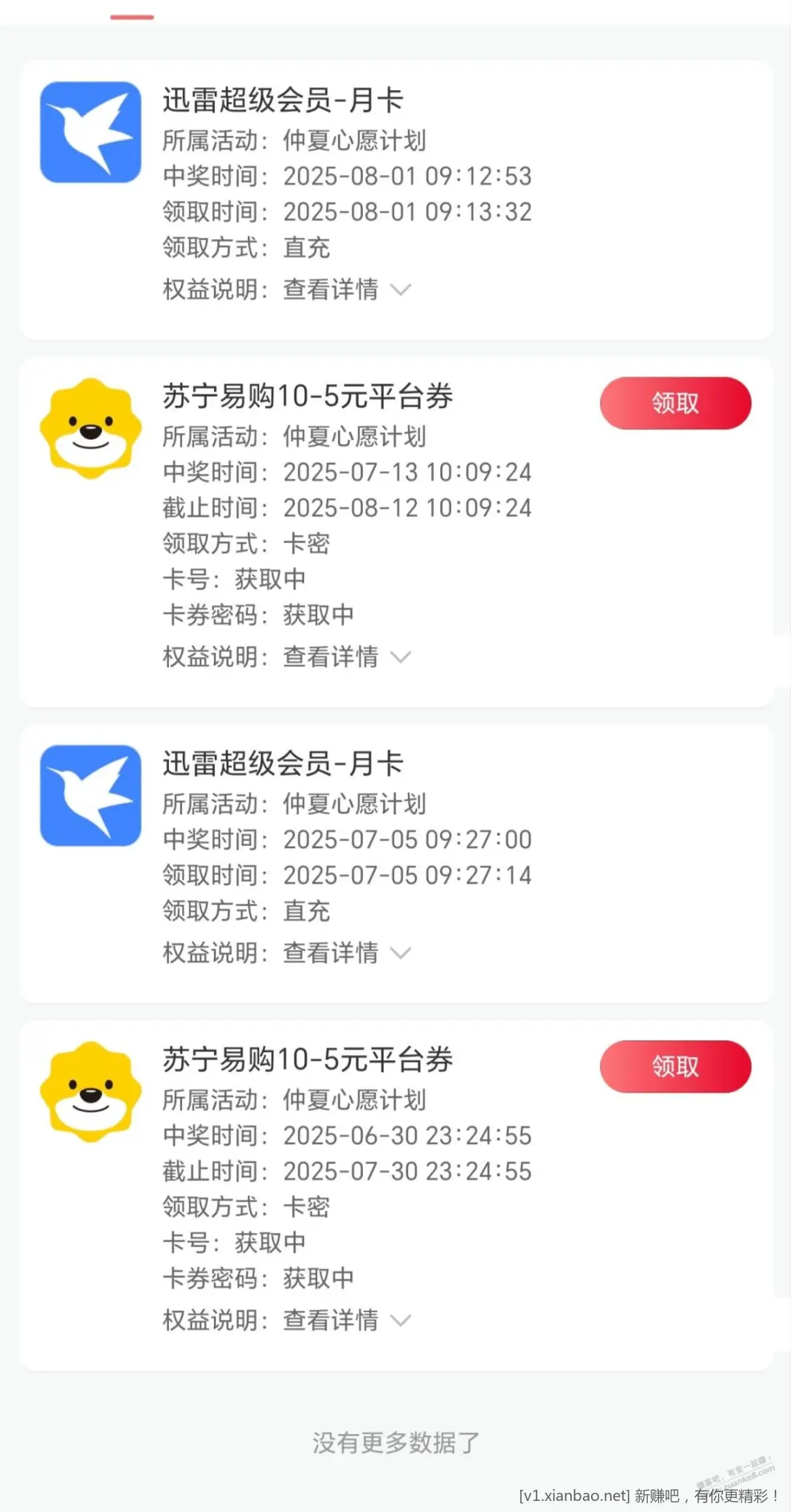
Task: Expand details for the Xunlei card won 2025-08-01
Action: pos(347,289)
